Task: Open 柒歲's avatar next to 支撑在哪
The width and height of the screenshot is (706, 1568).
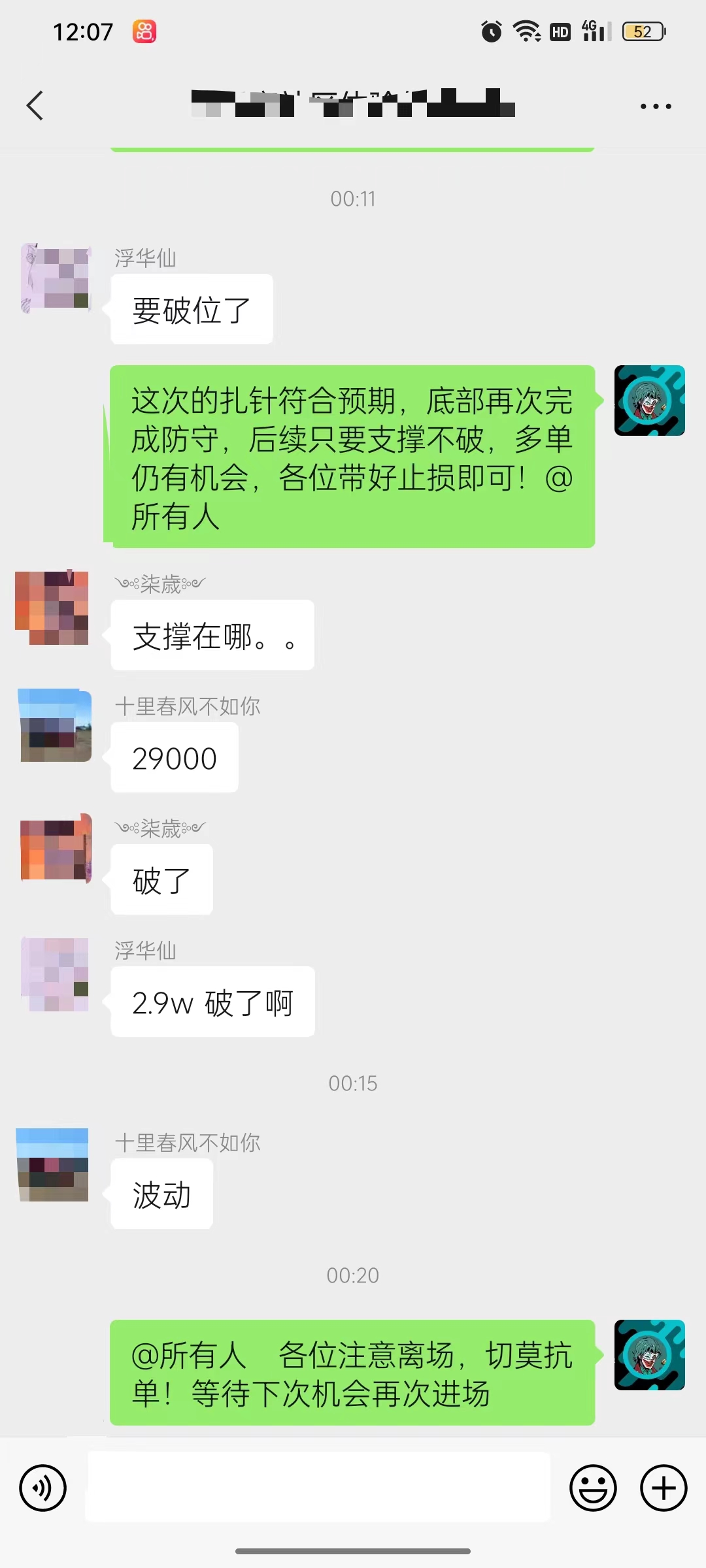Action: pyautogui.click(x=52, y=608)
